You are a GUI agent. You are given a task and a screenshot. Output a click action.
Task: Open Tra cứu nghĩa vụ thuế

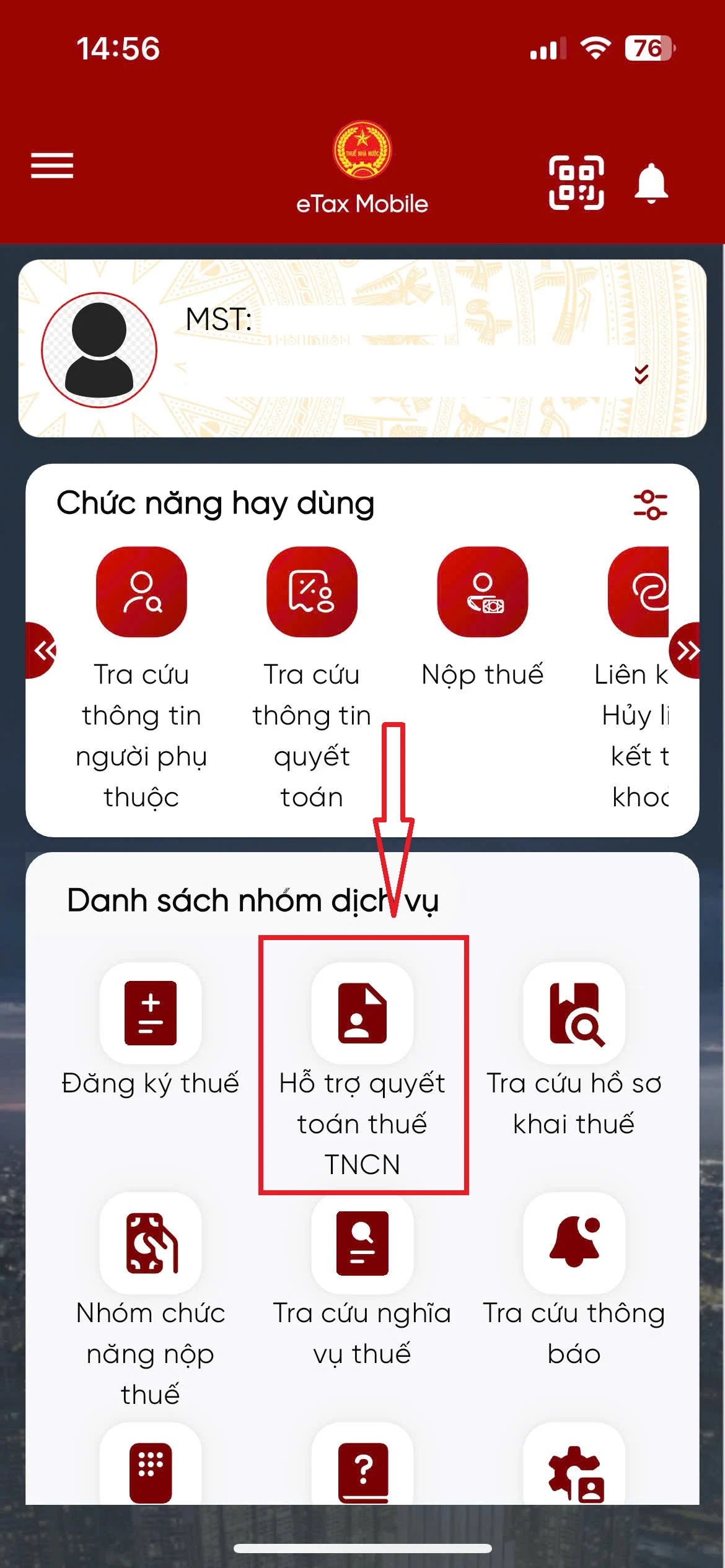[362, 1243]
